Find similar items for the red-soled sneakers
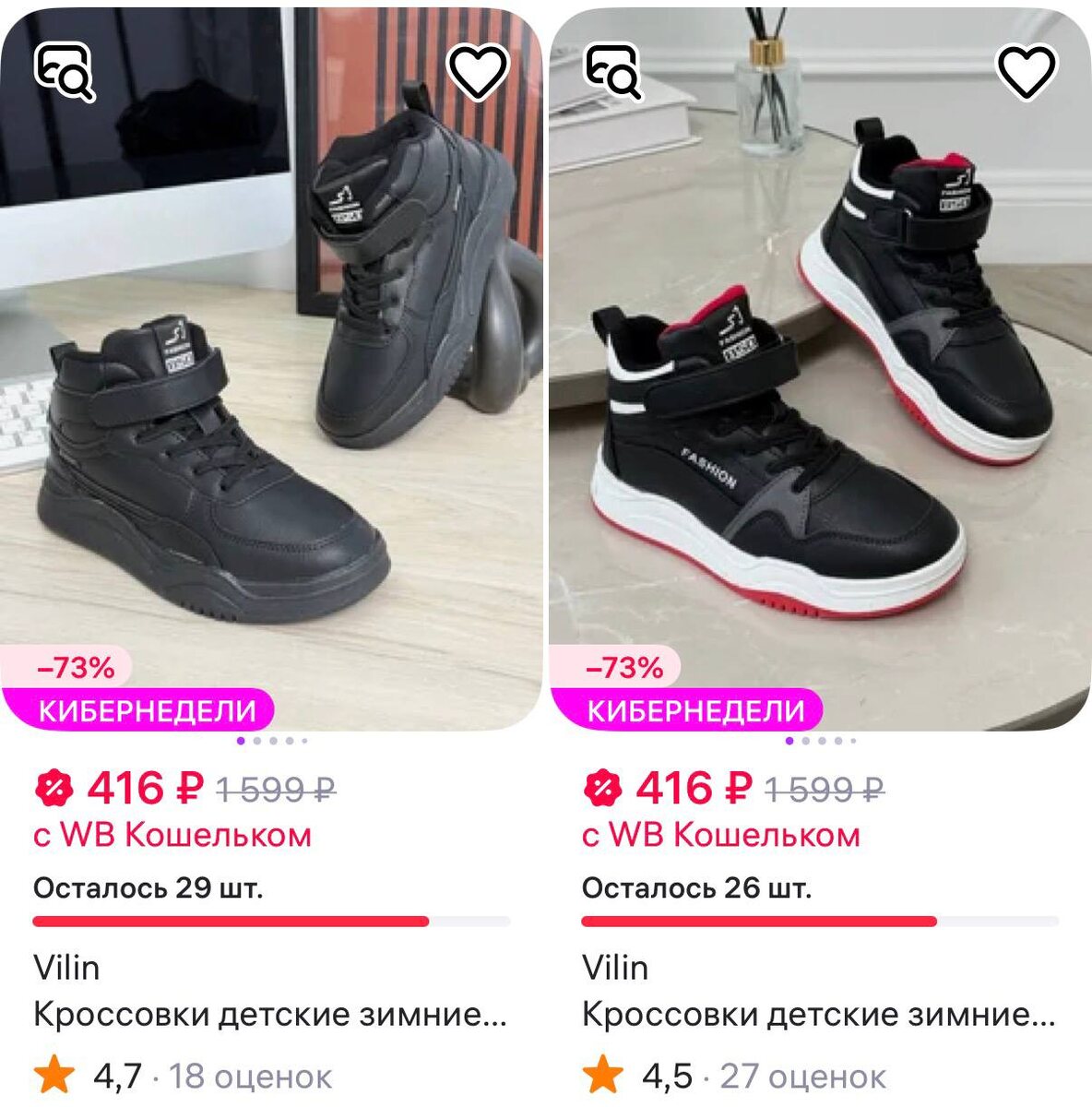 pyautogui.click(x=614, y=71)
